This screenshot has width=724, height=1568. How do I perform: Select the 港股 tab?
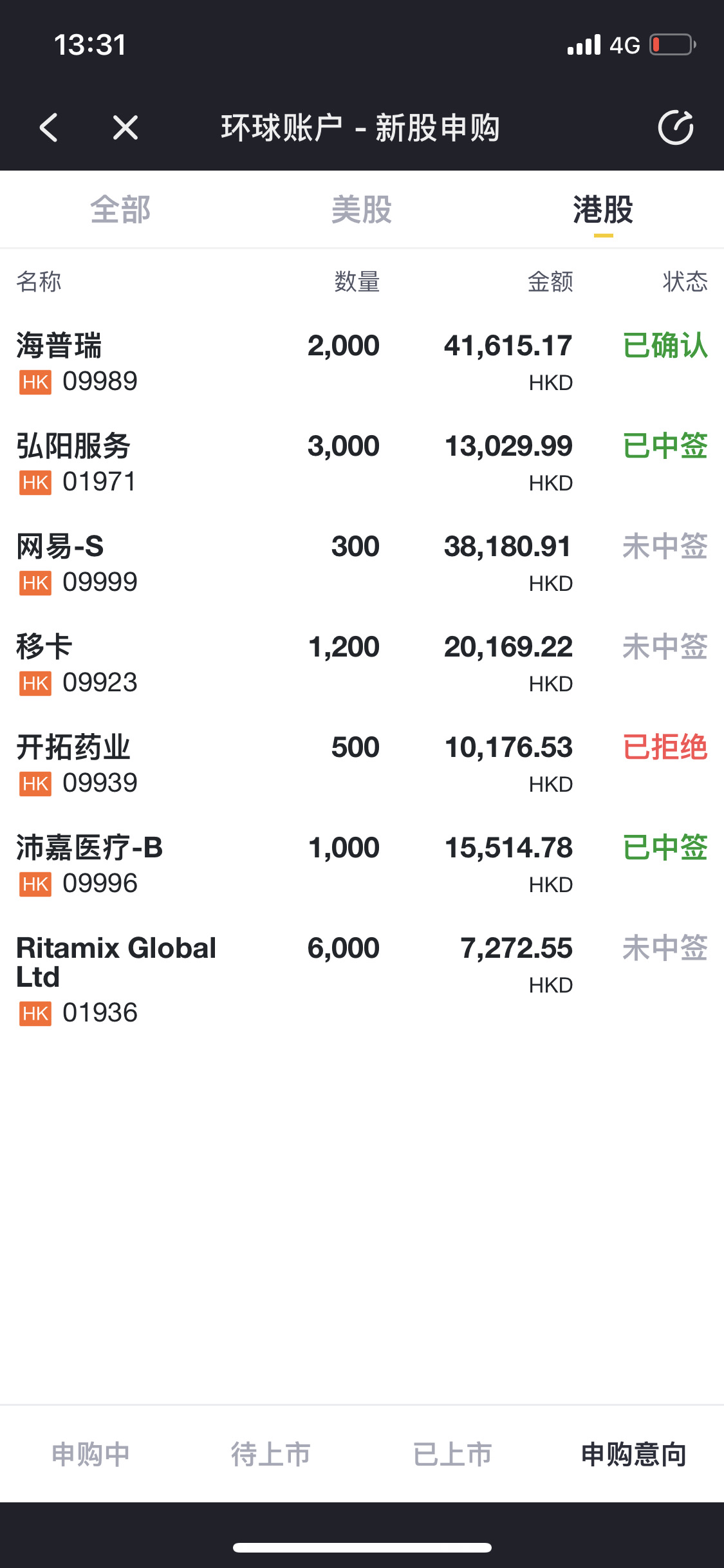click(x=603, y=210)
